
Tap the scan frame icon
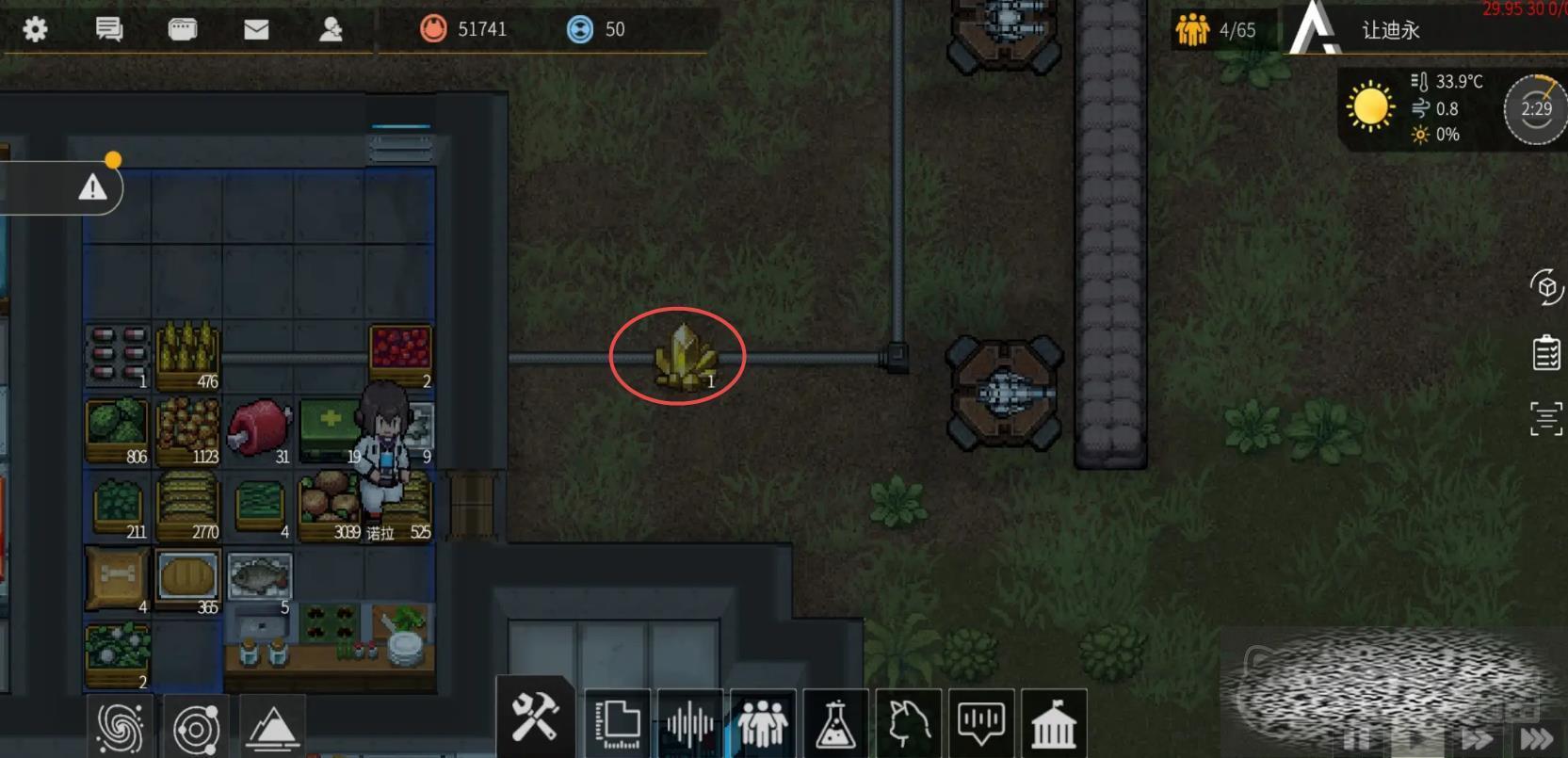point(1546,418)
